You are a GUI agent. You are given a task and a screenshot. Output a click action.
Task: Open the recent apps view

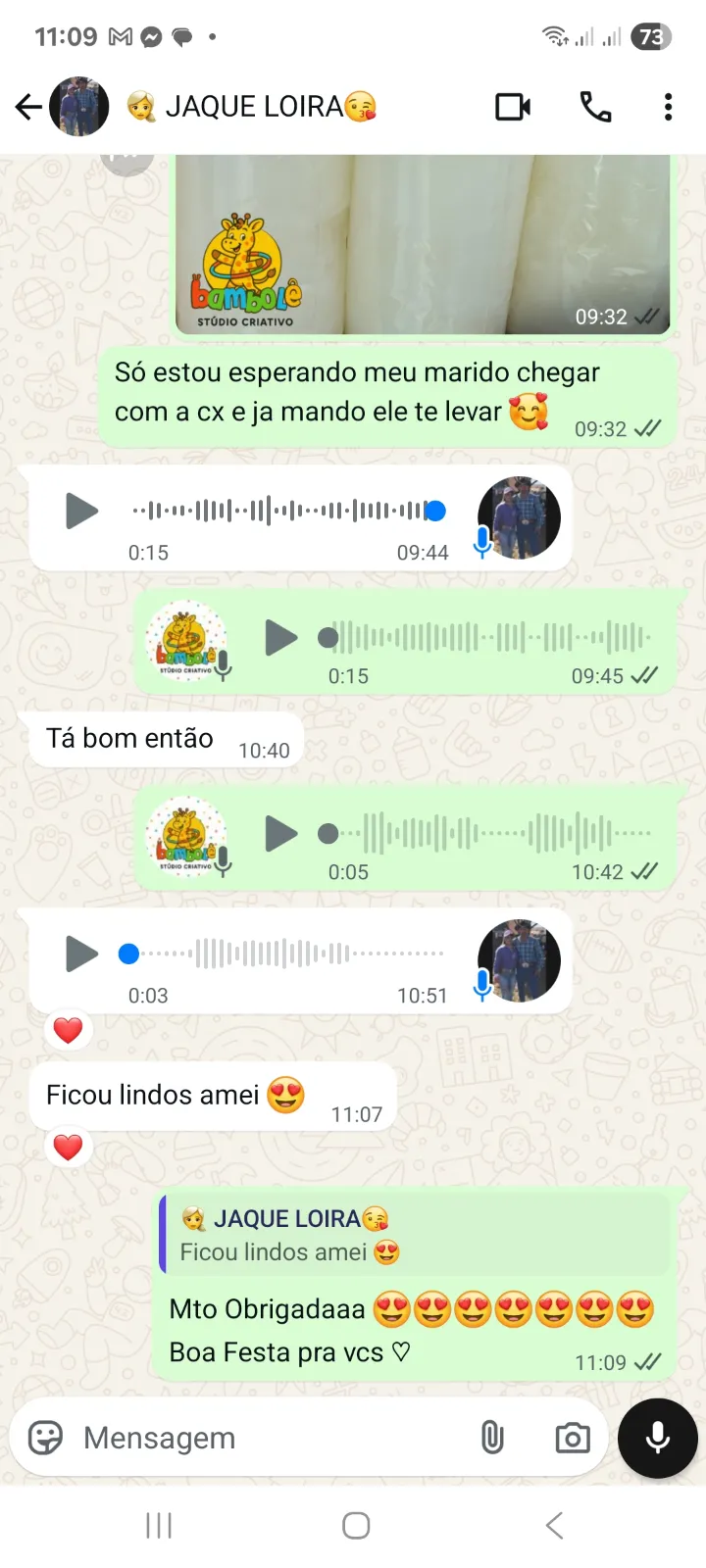tap(159, 1525)
